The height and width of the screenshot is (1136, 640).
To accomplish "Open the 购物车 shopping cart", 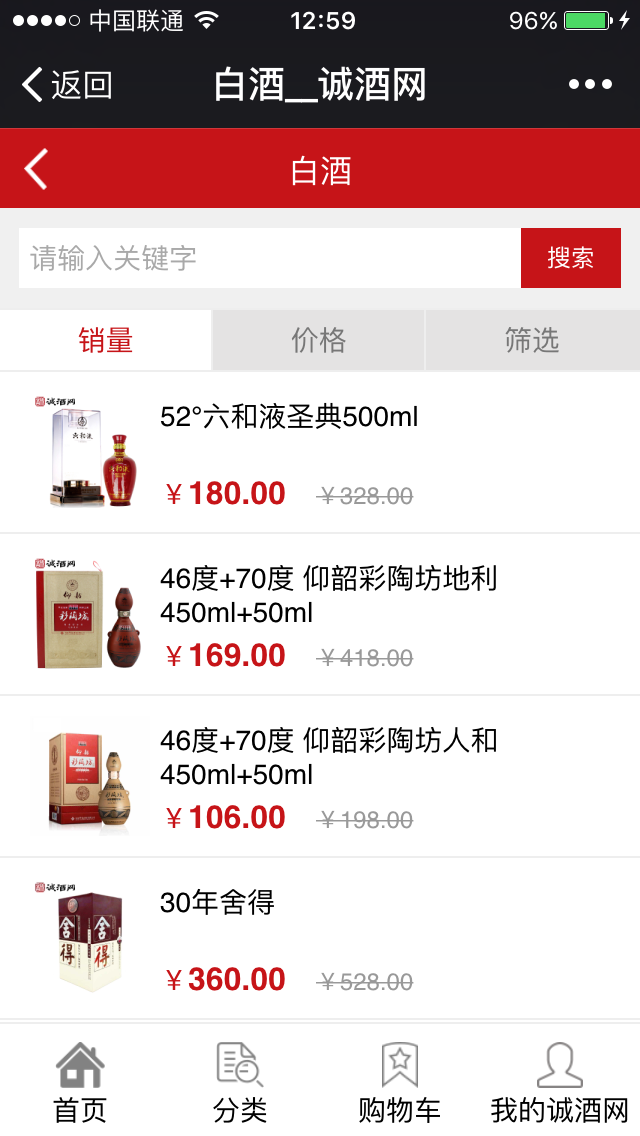I will tap(400, 1082).
